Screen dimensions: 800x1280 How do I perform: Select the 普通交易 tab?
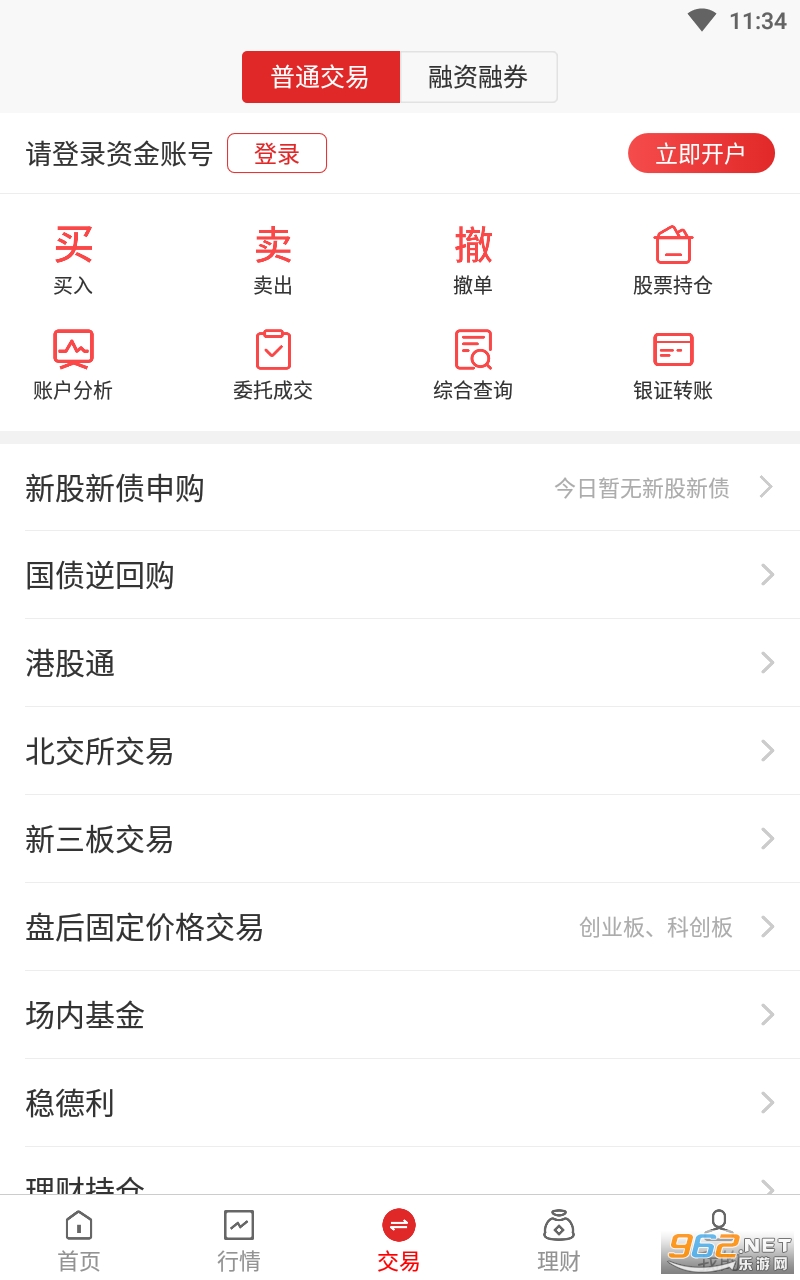pos(320,77)
